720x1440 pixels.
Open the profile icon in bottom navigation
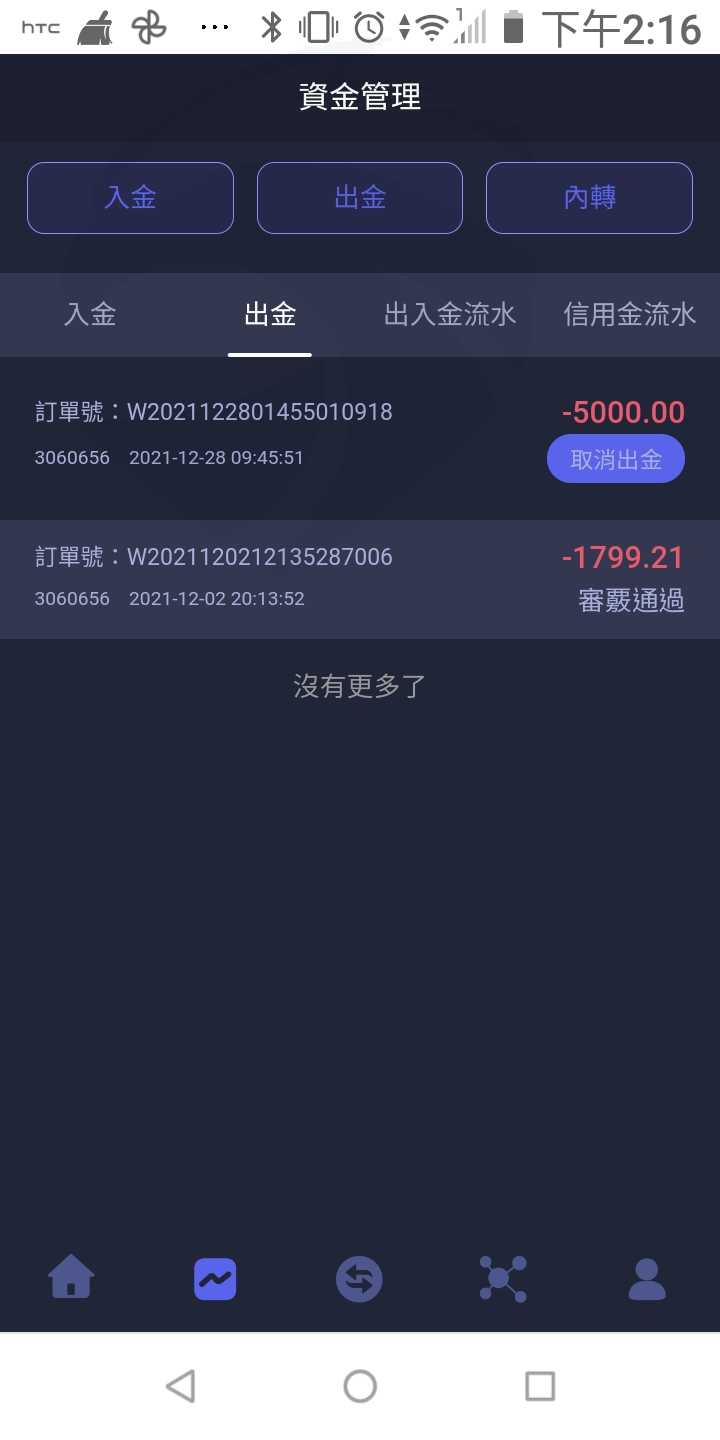pos(647,1279)
